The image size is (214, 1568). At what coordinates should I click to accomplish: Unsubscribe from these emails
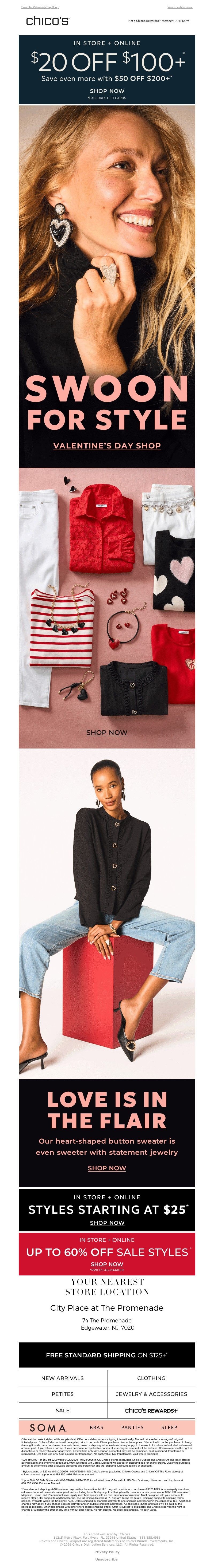(107, 1559)
